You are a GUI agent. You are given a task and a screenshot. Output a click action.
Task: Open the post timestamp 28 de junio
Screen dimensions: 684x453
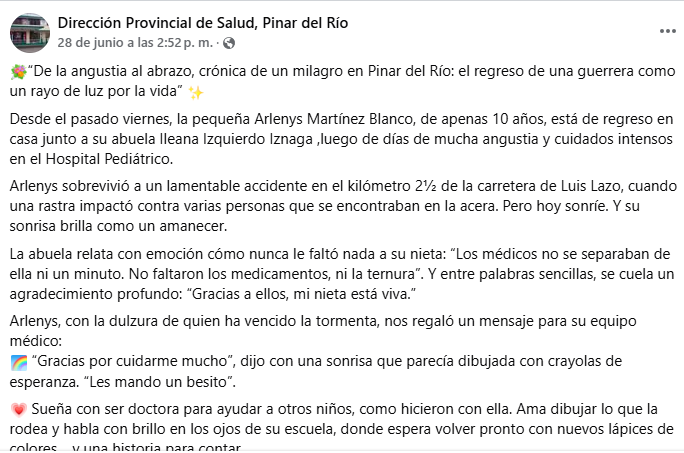point(138,43)
